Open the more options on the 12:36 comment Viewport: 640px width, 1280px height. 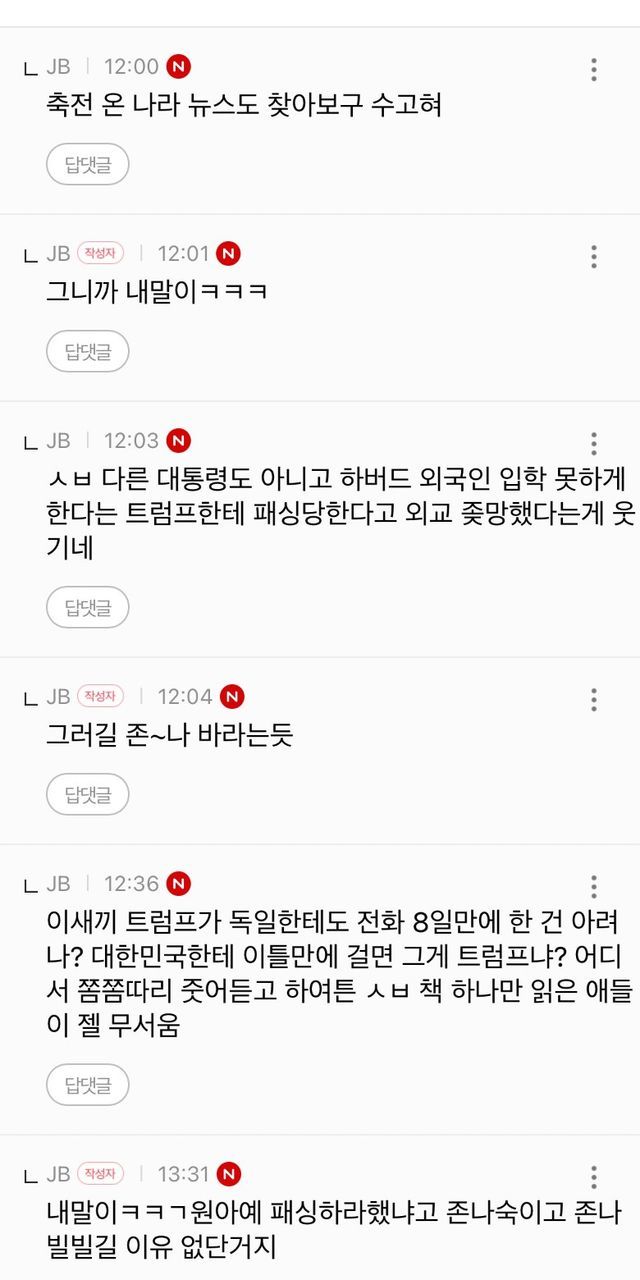pos(593,886)
